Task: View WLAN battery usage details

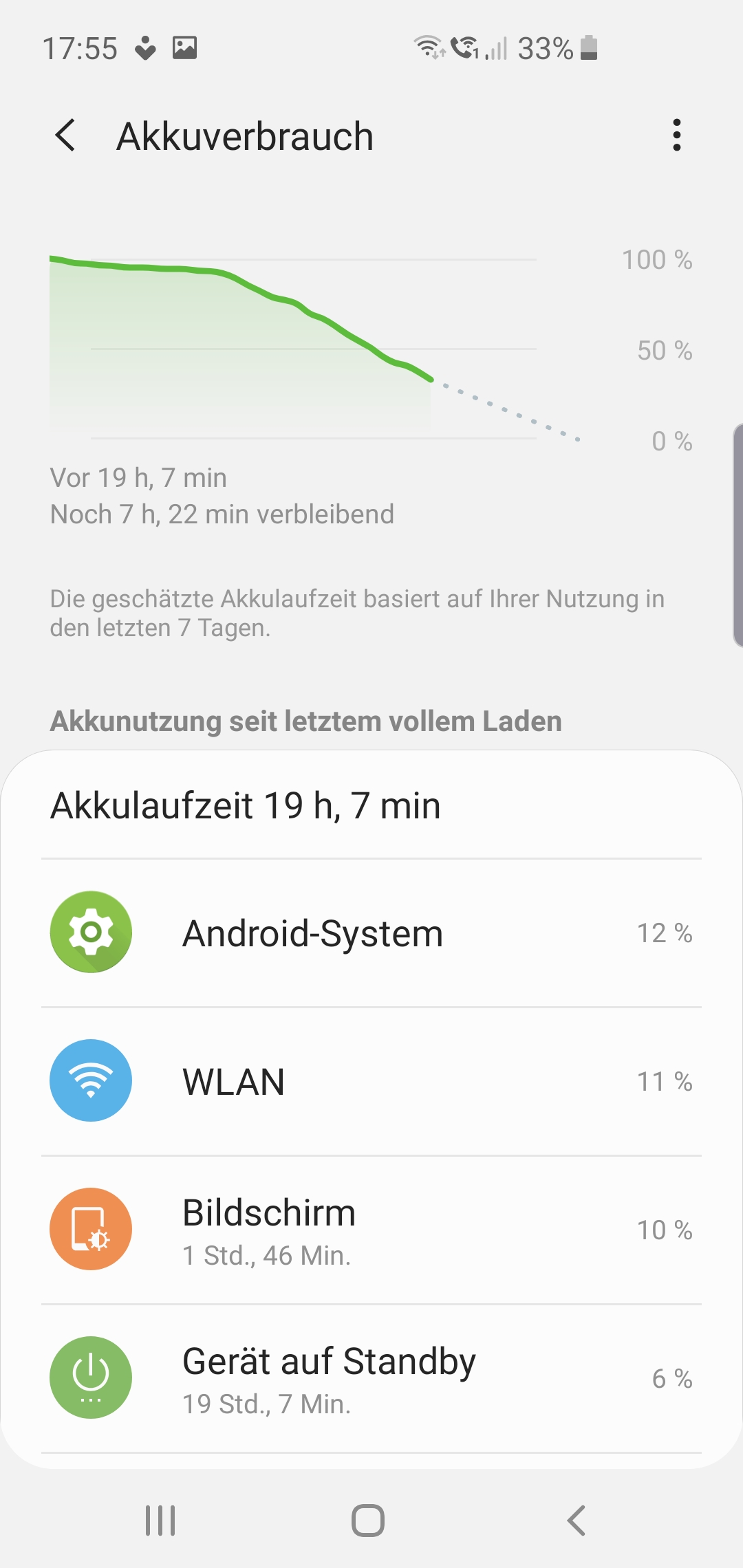Action: [x=371, y=1081]
